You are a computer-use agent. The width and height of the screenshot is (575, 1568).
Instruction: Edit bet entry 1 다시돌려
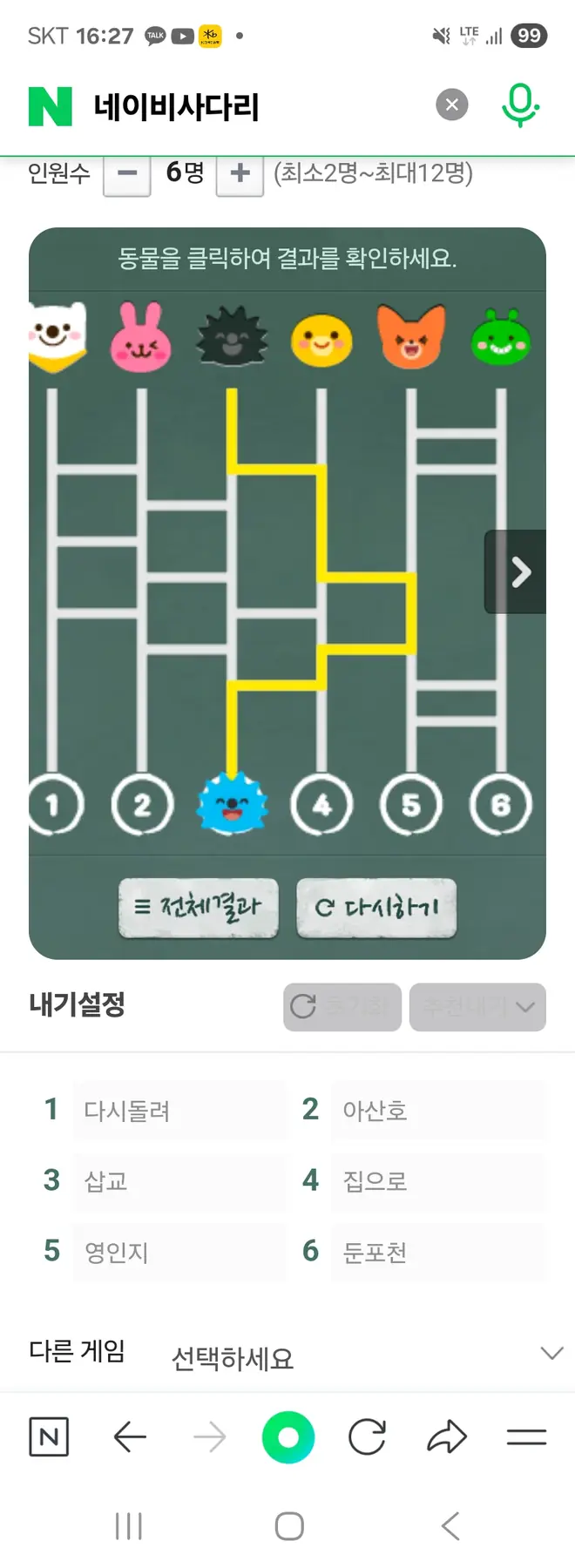pos(179,1111)
